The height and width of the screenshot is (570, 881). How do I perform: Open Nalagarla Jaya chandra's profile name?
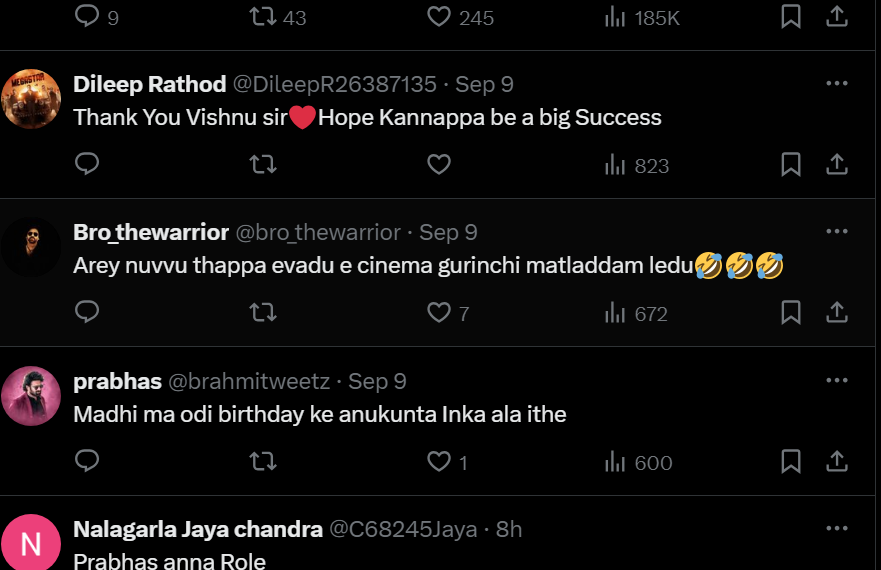coord(198,529)
